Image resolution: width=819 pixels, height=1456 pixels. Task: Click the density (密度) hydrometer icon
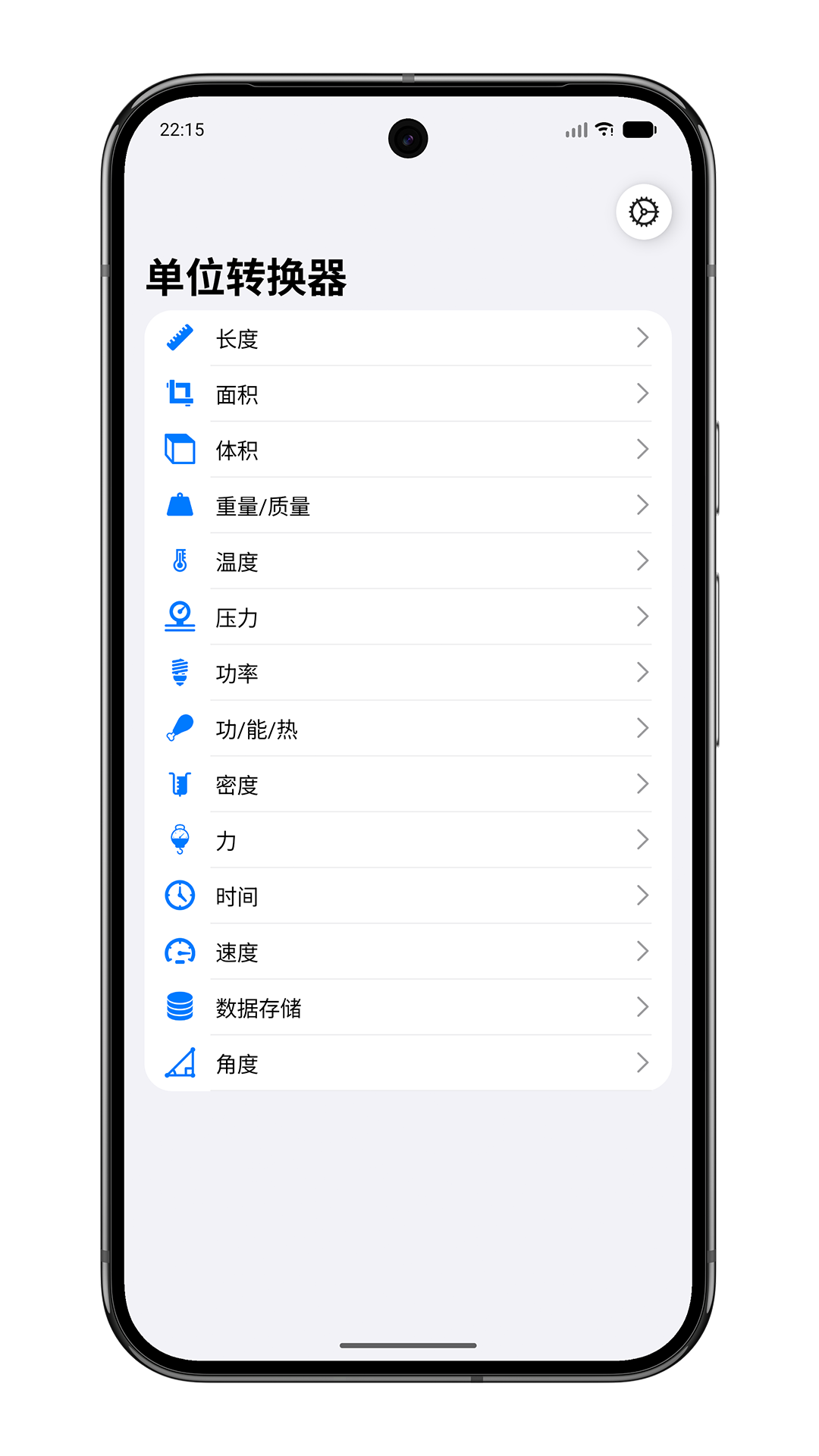coord(180,784)
